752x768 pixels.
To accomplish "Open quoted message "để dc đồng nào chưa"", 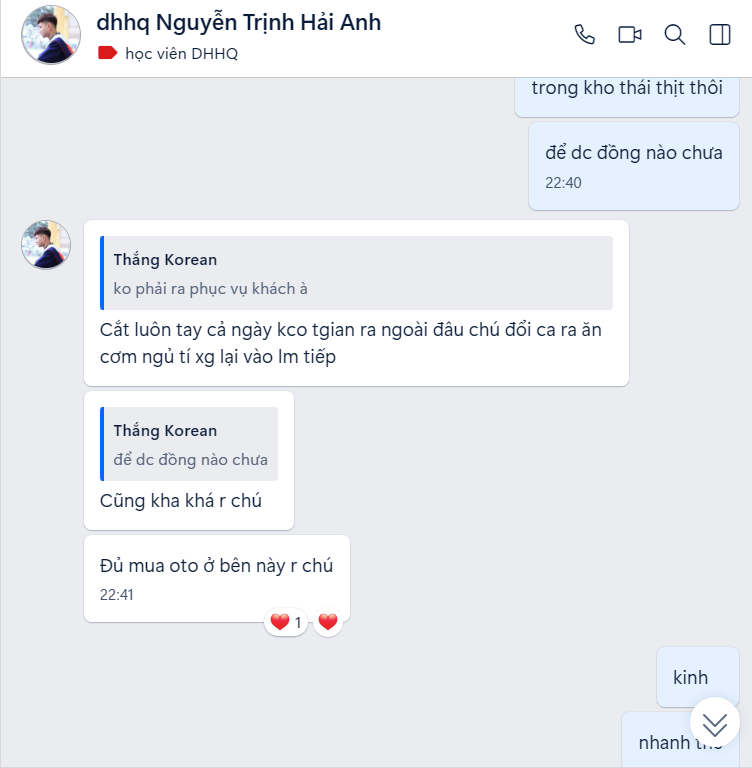I will pyautogui.click(x=190, y=444).
